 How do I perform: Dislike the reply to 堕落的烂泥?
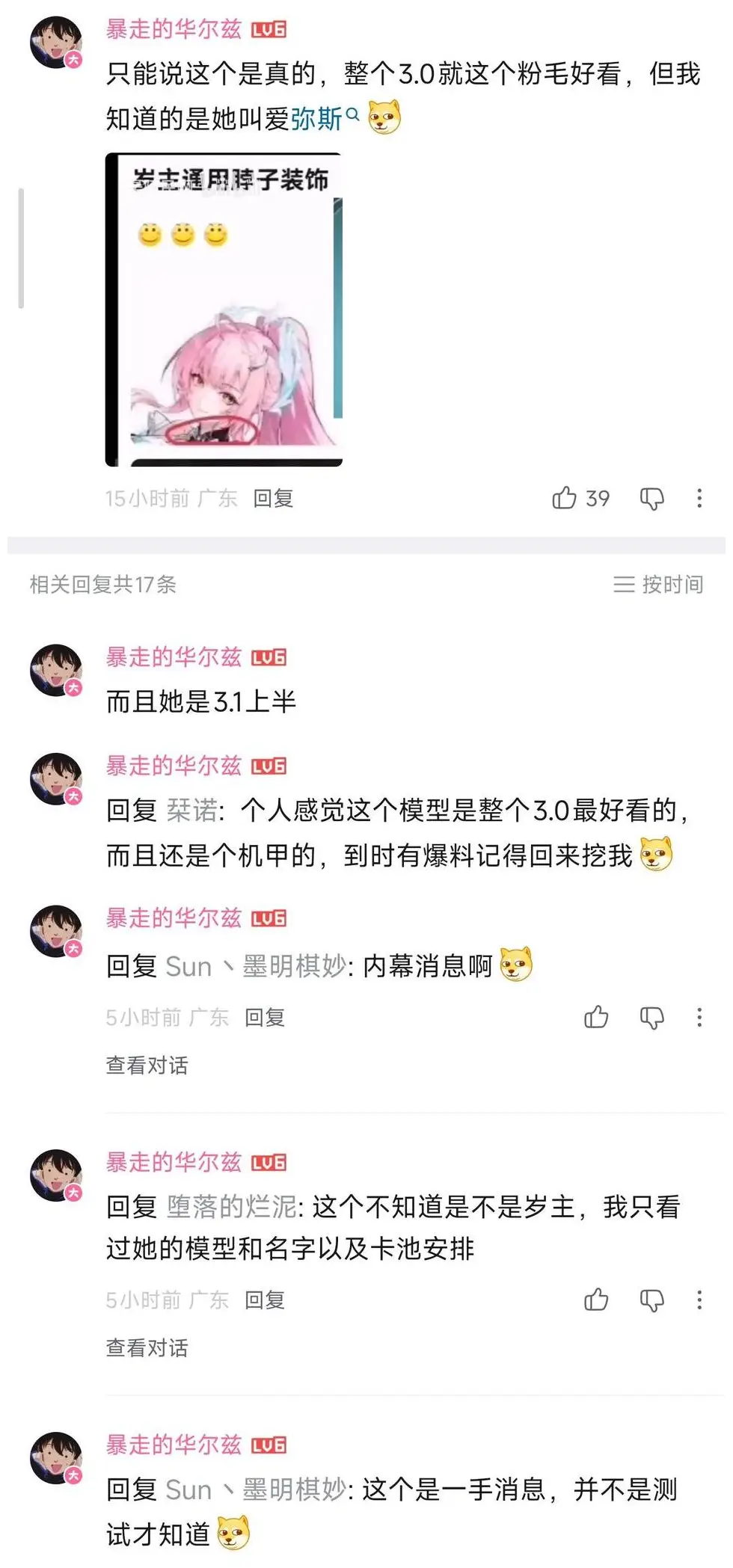(x=651, y=1300)
